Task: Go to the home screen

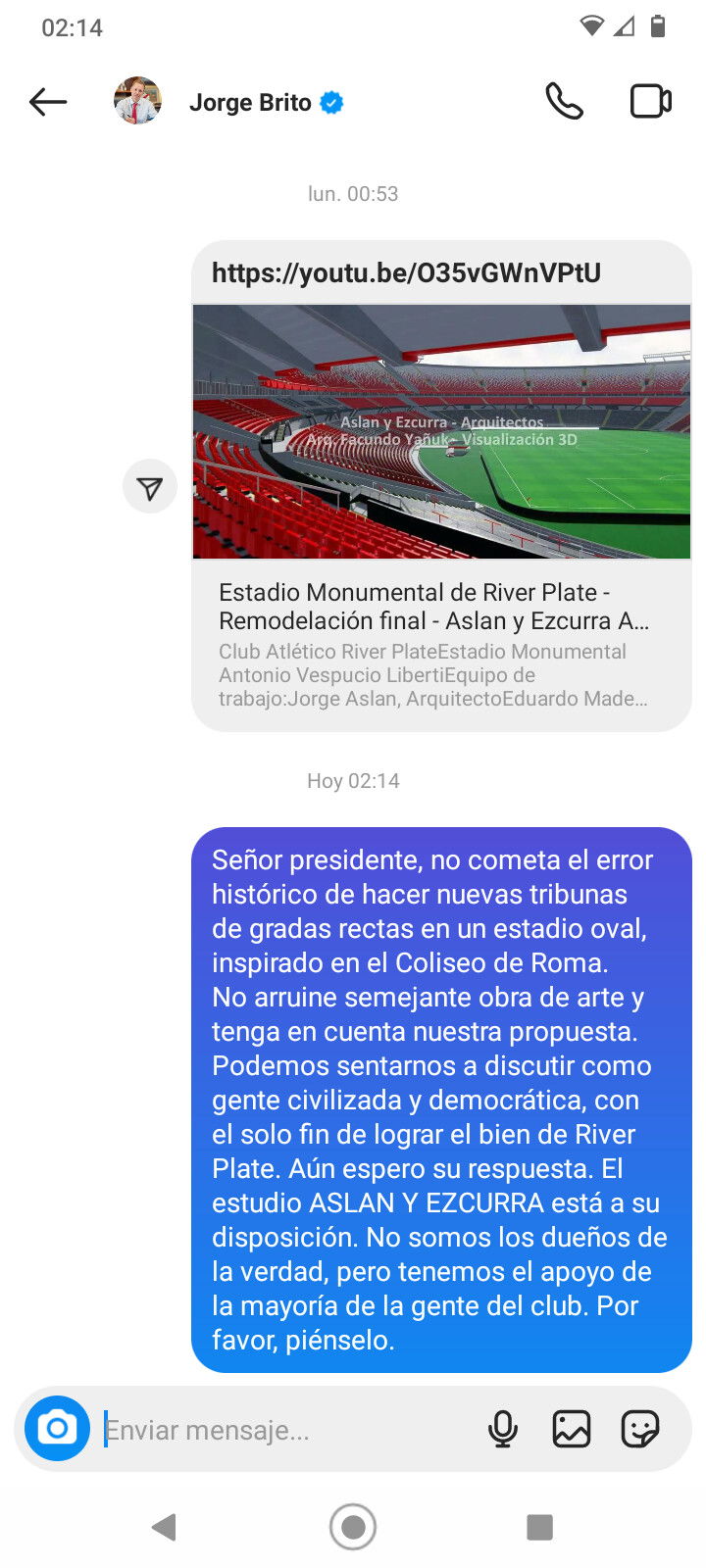Action: [353, 1526]
